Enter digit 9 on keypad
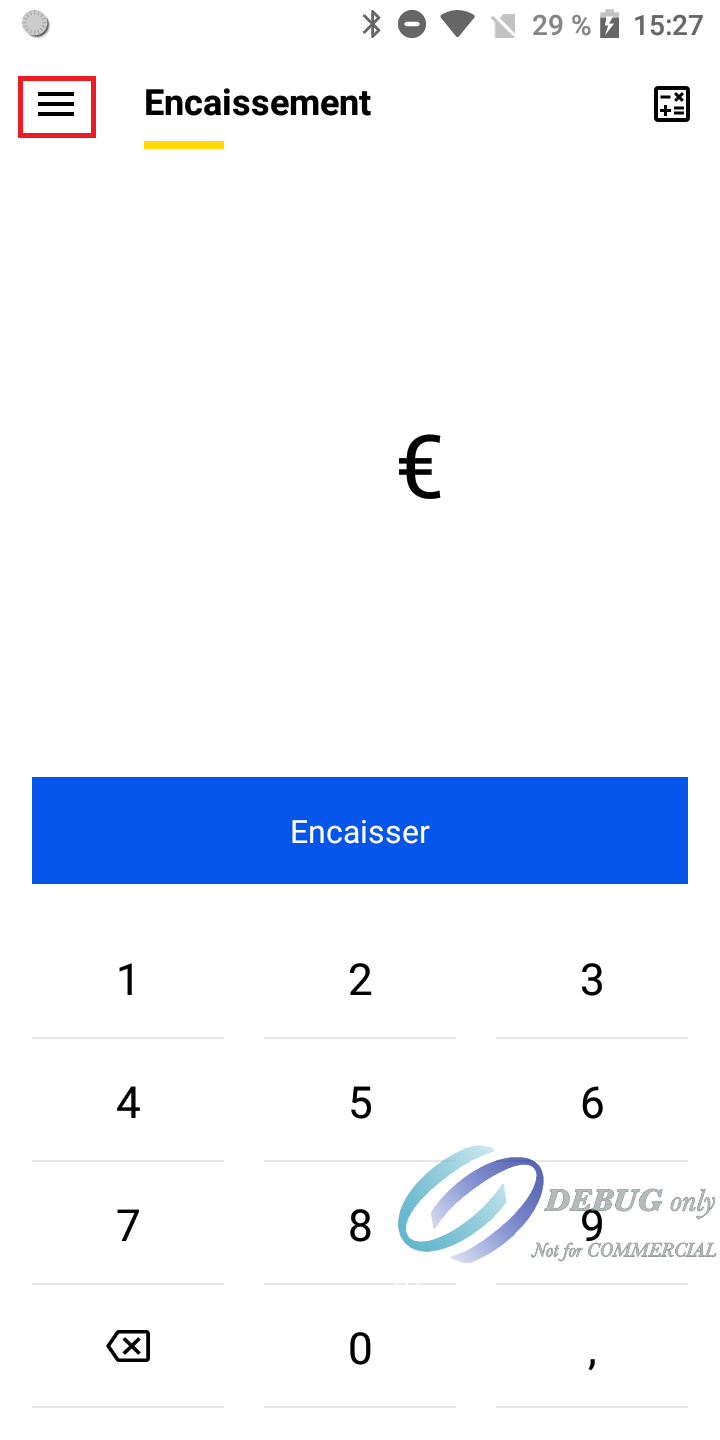The width and height of the screenshot is (720, 1440). 592,1226
